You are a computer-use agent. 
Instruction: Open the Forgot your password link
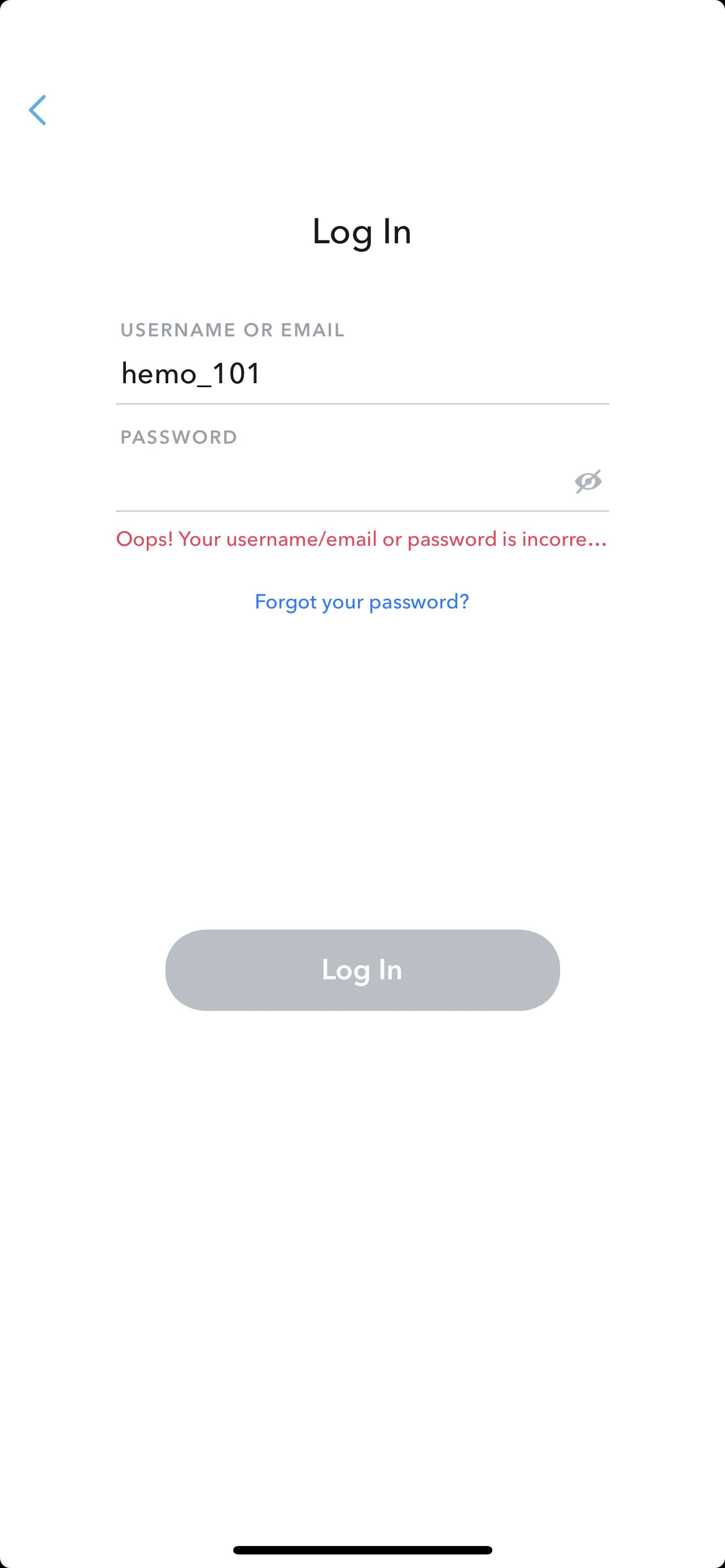coord(361,602)
